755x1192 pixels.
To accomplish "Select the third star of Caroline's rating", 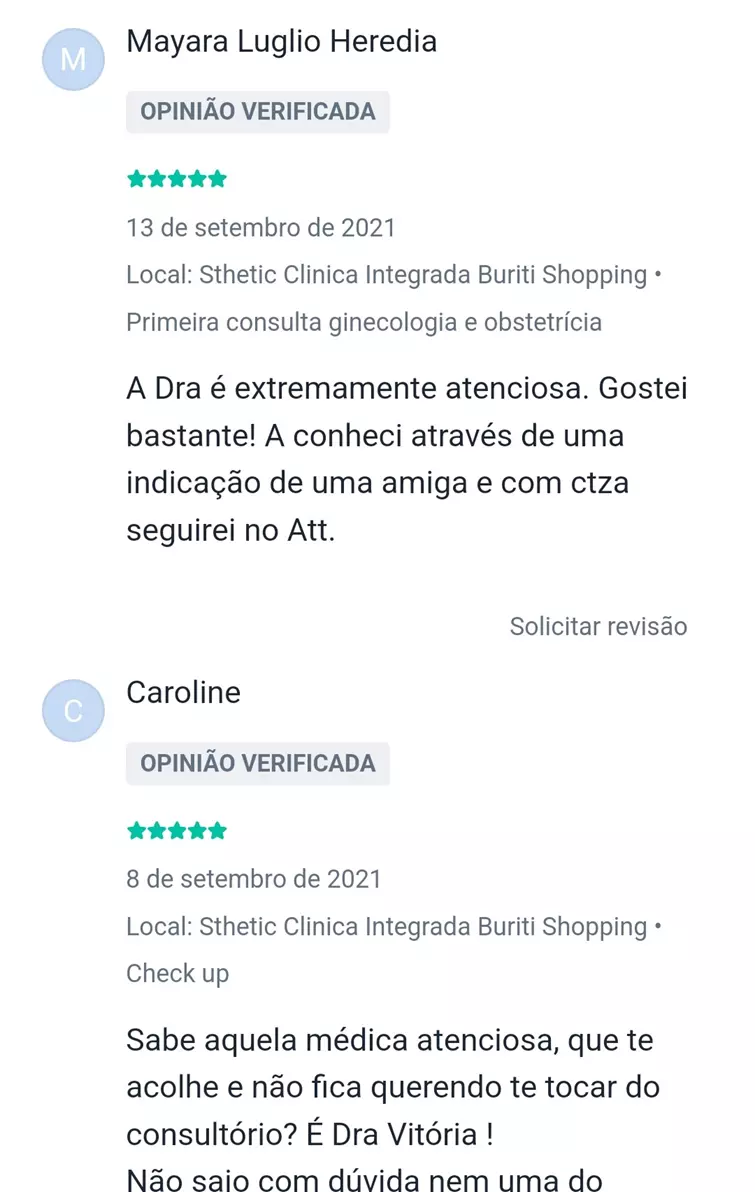I will tap(177, 830).
